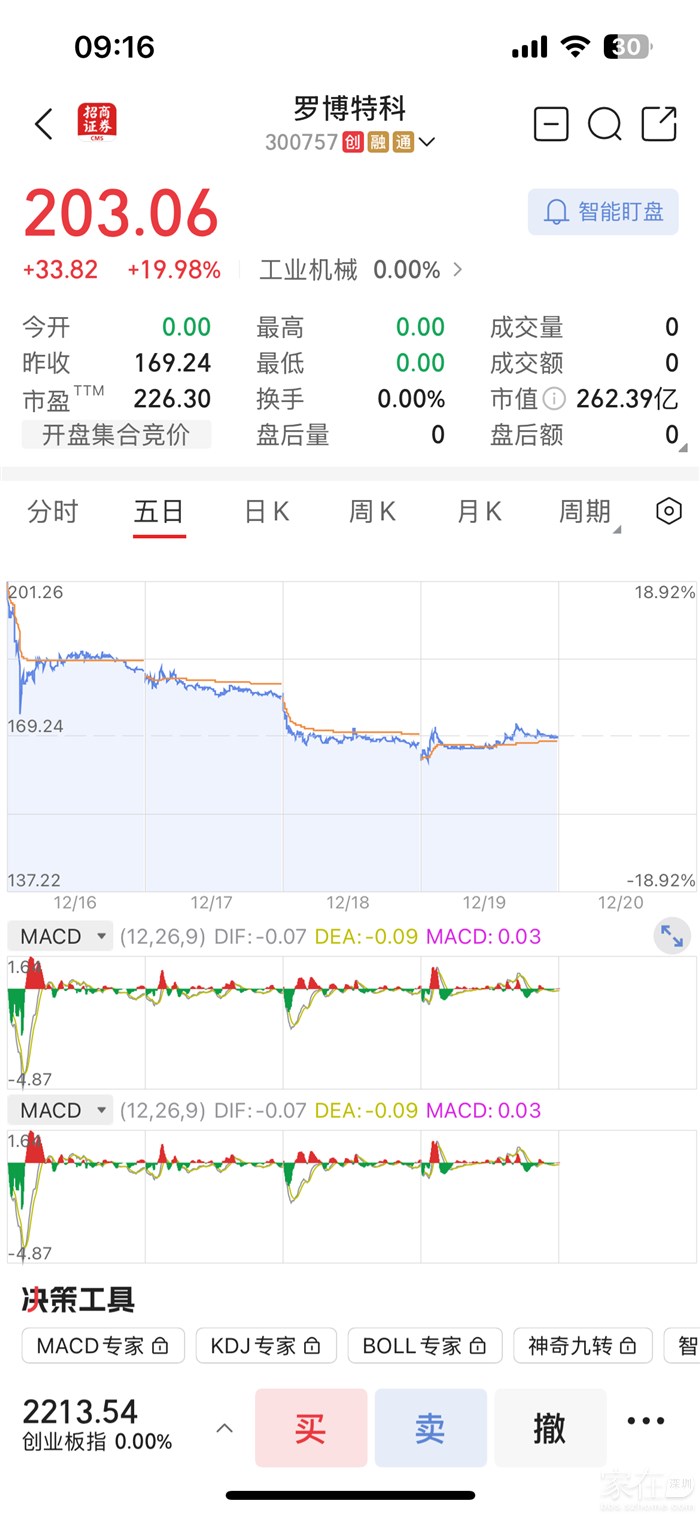This screenshot has width=700, height=1514.
Task: Switch to the 月K chart tab
Action: (x=479, y=512)
